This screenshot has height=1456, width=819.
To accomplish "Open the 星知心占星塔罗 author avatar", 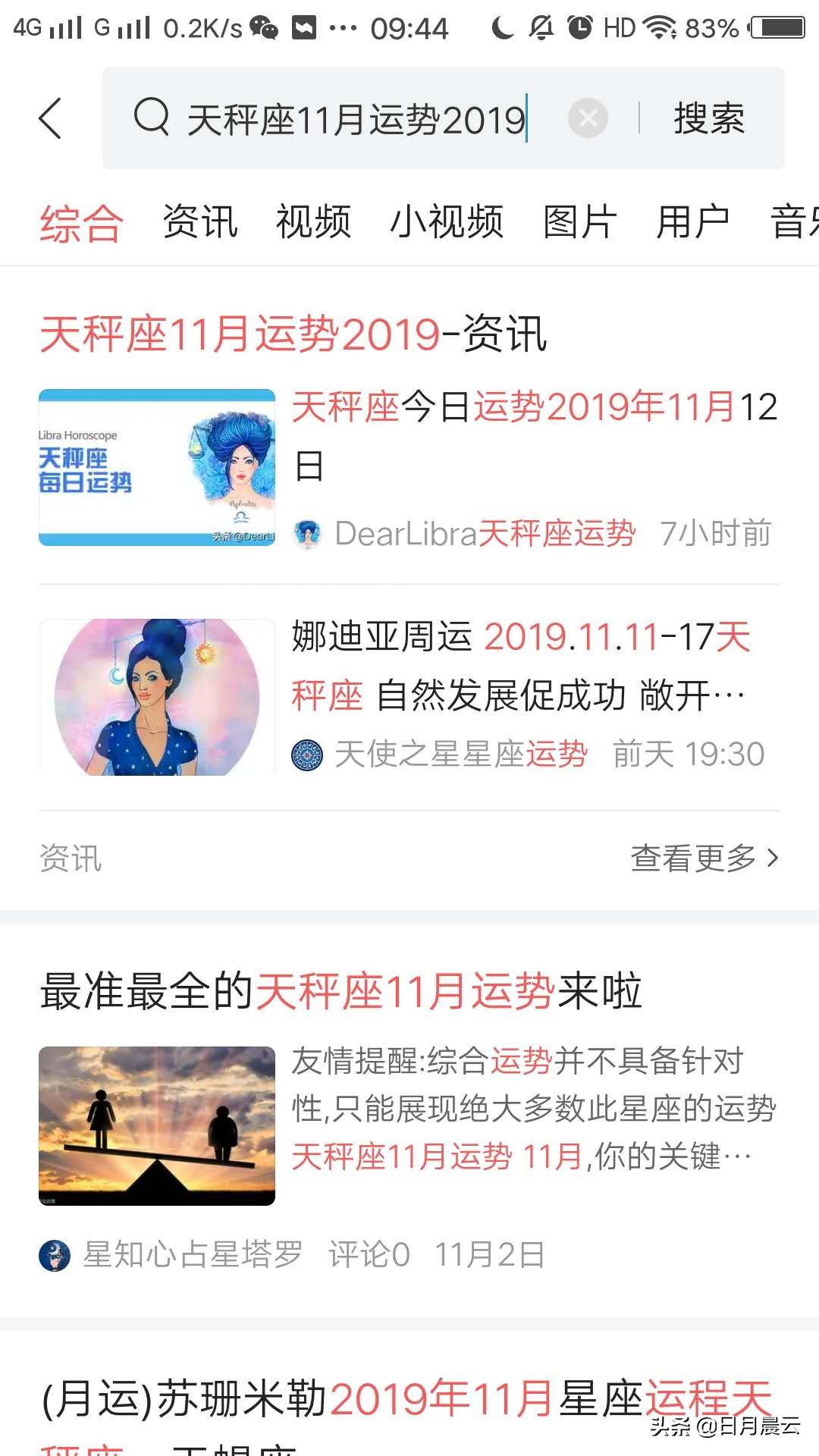I will [54, 1255].
